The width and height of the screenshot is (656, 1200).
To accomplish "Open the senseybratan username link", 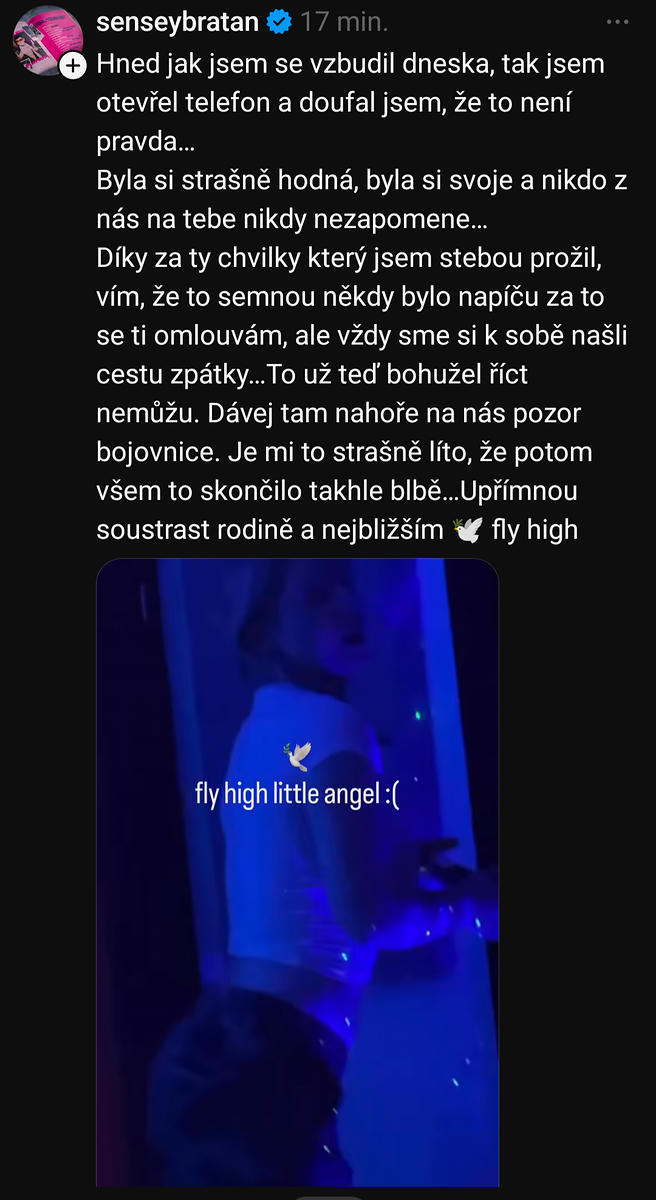I will pos(176,20).
